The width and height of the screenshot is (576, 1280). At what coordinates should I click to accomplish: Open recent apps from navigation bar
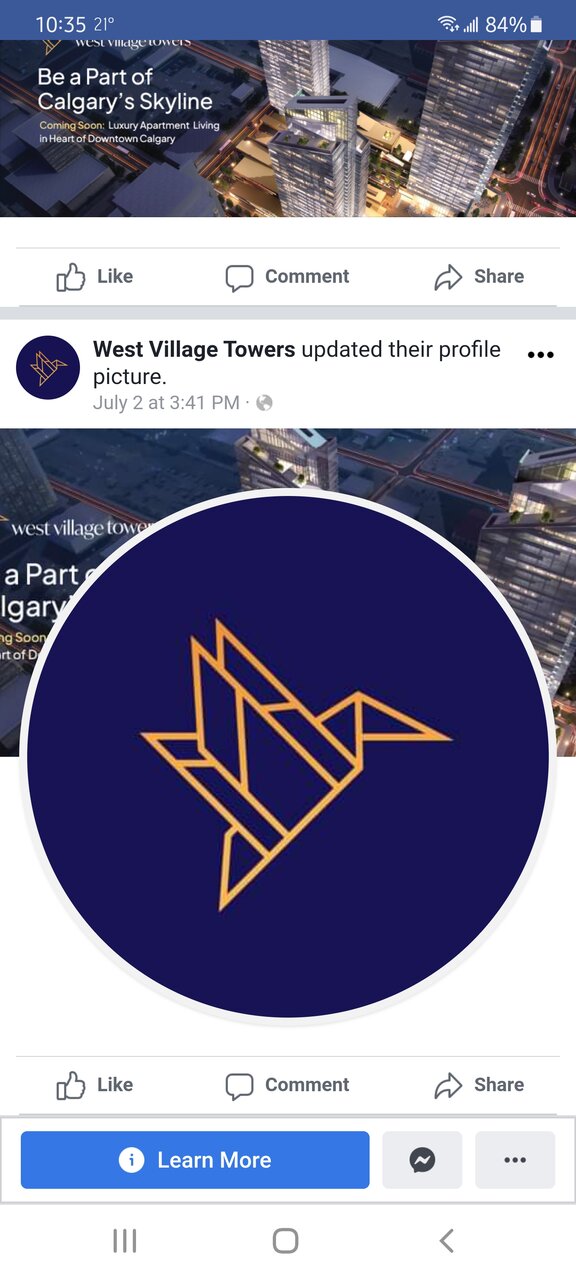pyautogui.click(x=125, y=1241)
